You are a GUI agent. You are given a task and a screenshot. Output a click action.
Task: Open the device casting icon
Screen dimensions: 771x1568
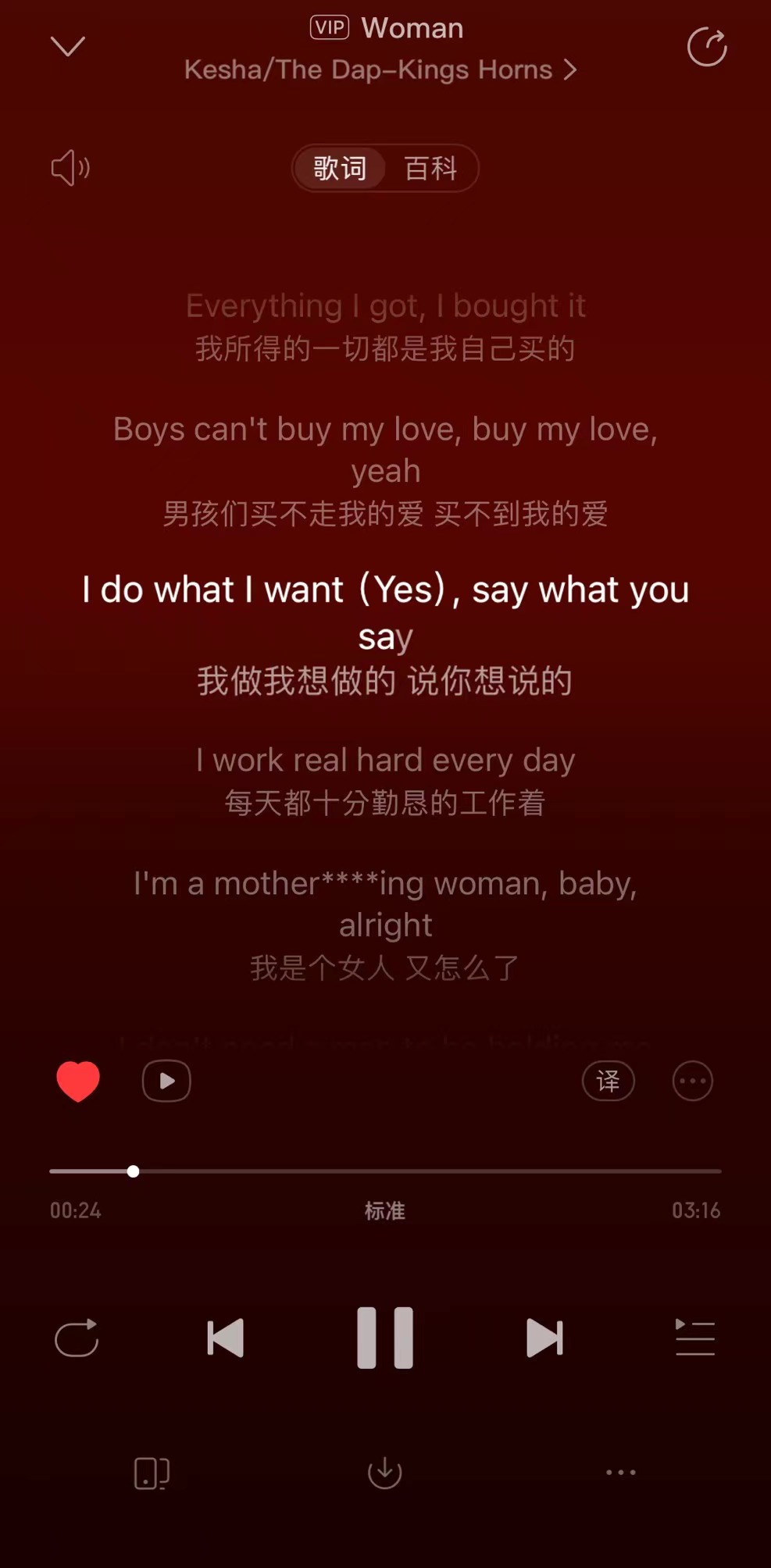pos(152,1474)
